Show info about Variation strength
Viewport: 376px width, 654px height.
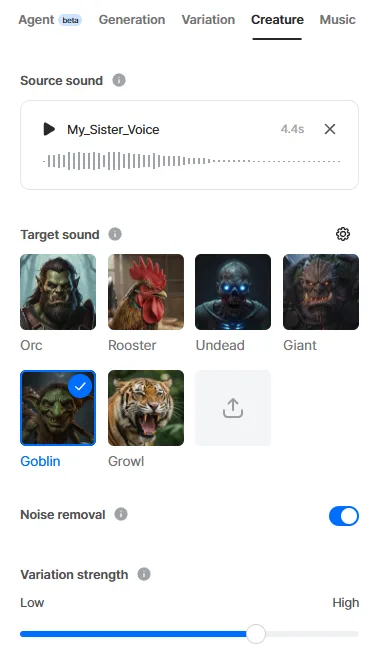pyautogui.click(x=144, y=574)
